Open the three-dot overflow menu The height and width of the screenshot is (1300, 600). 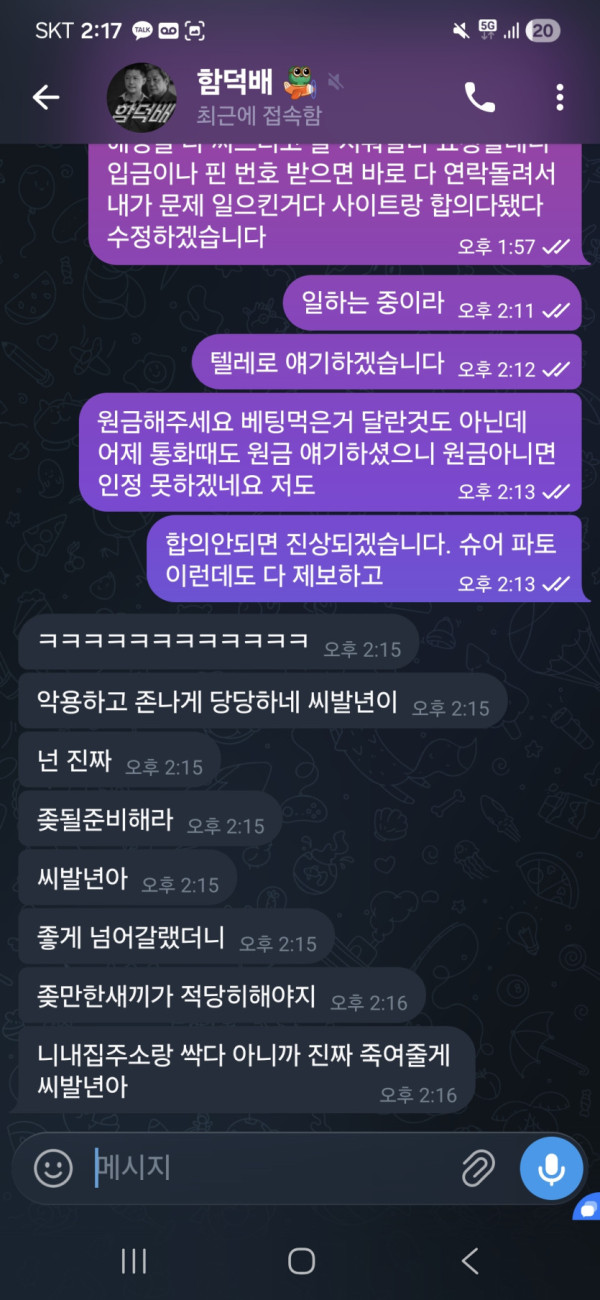559,97
